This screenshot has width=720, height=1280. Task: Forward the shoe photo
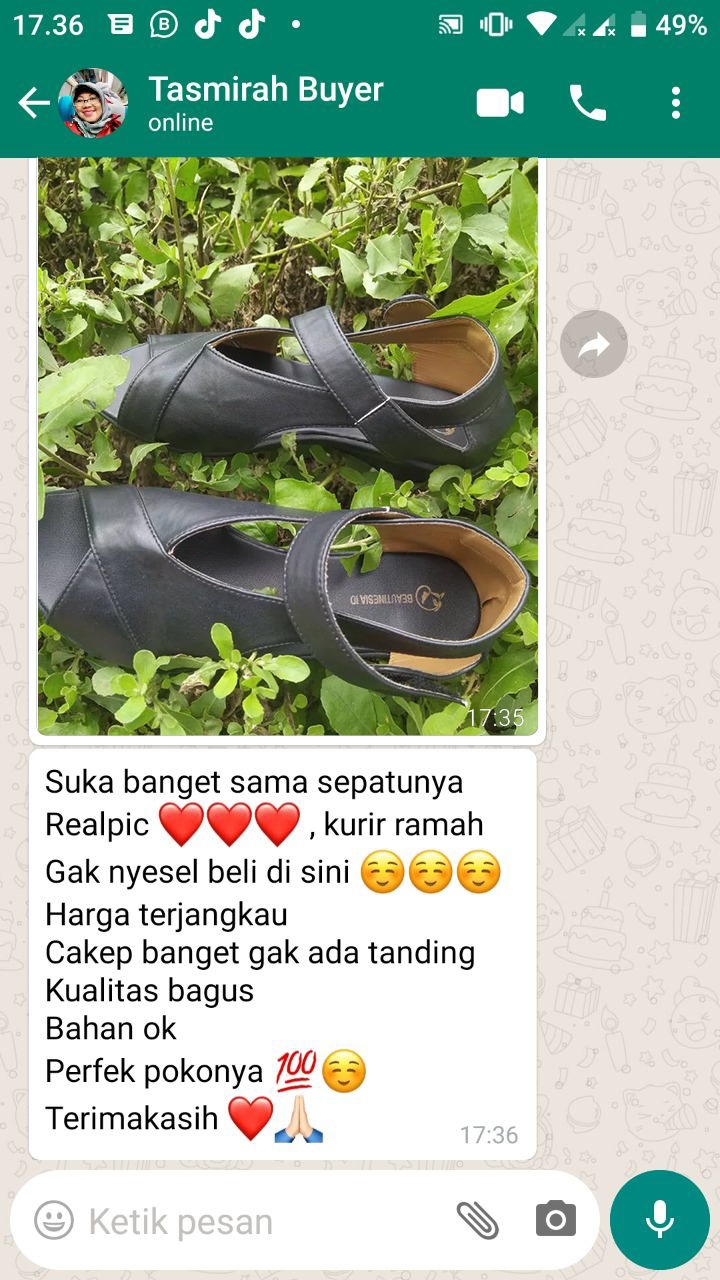coord(593,345)
